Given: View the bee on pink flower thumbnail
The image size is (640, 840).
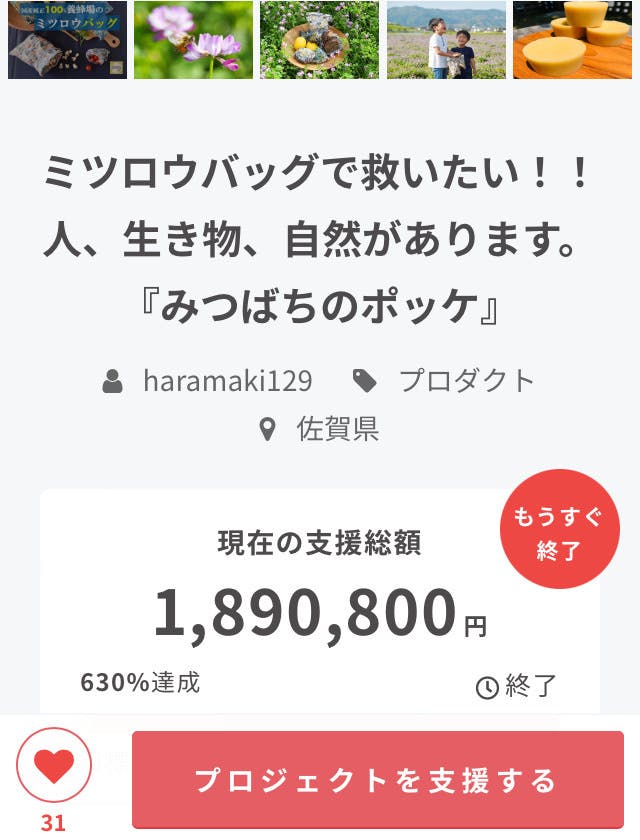Looking at the screenshot, I should pos(193,40).
